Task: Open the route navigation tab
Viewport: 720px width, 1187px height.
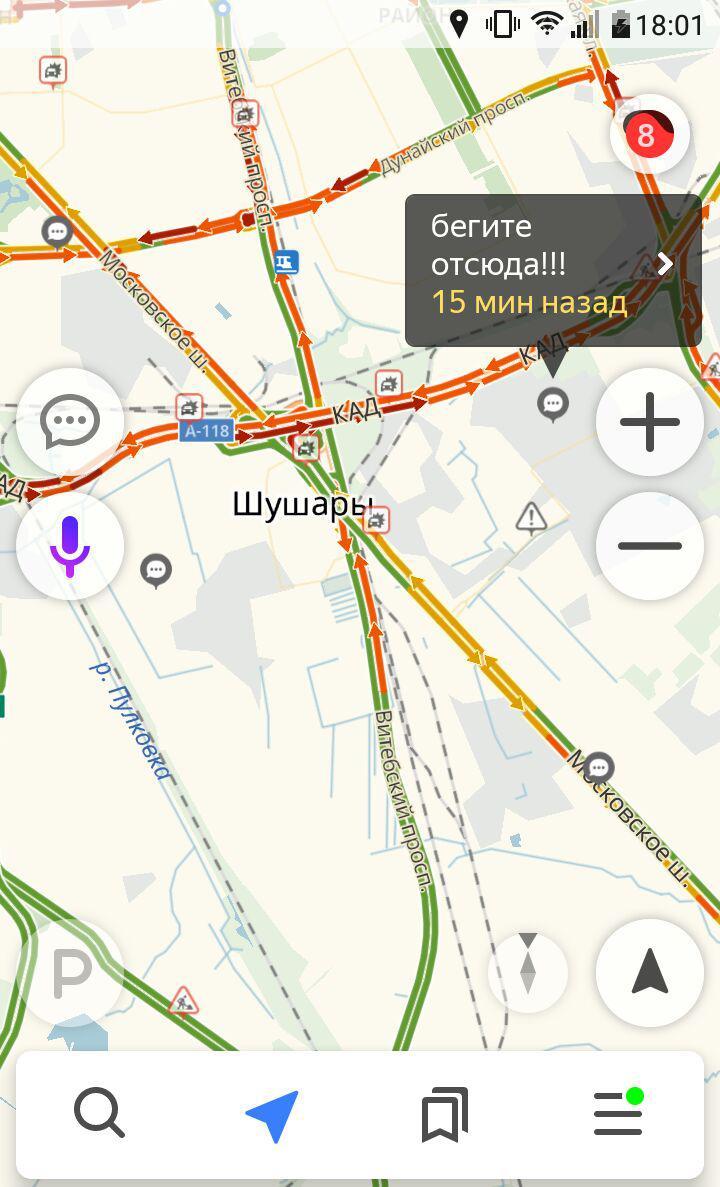Action: point(272,1114)
